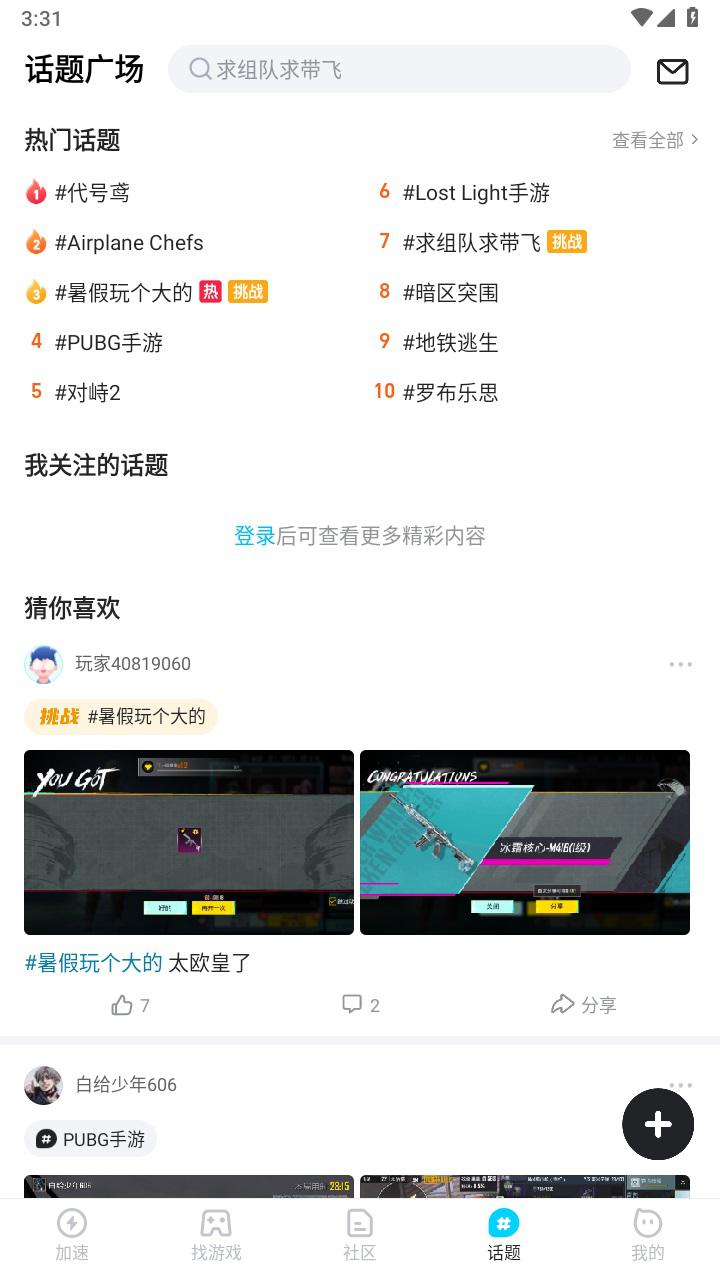This screenshot has height=1280, width=720.
Task: Open the YOU GOT screenshot in 玩家40819060's post
Action: [189, 842]
